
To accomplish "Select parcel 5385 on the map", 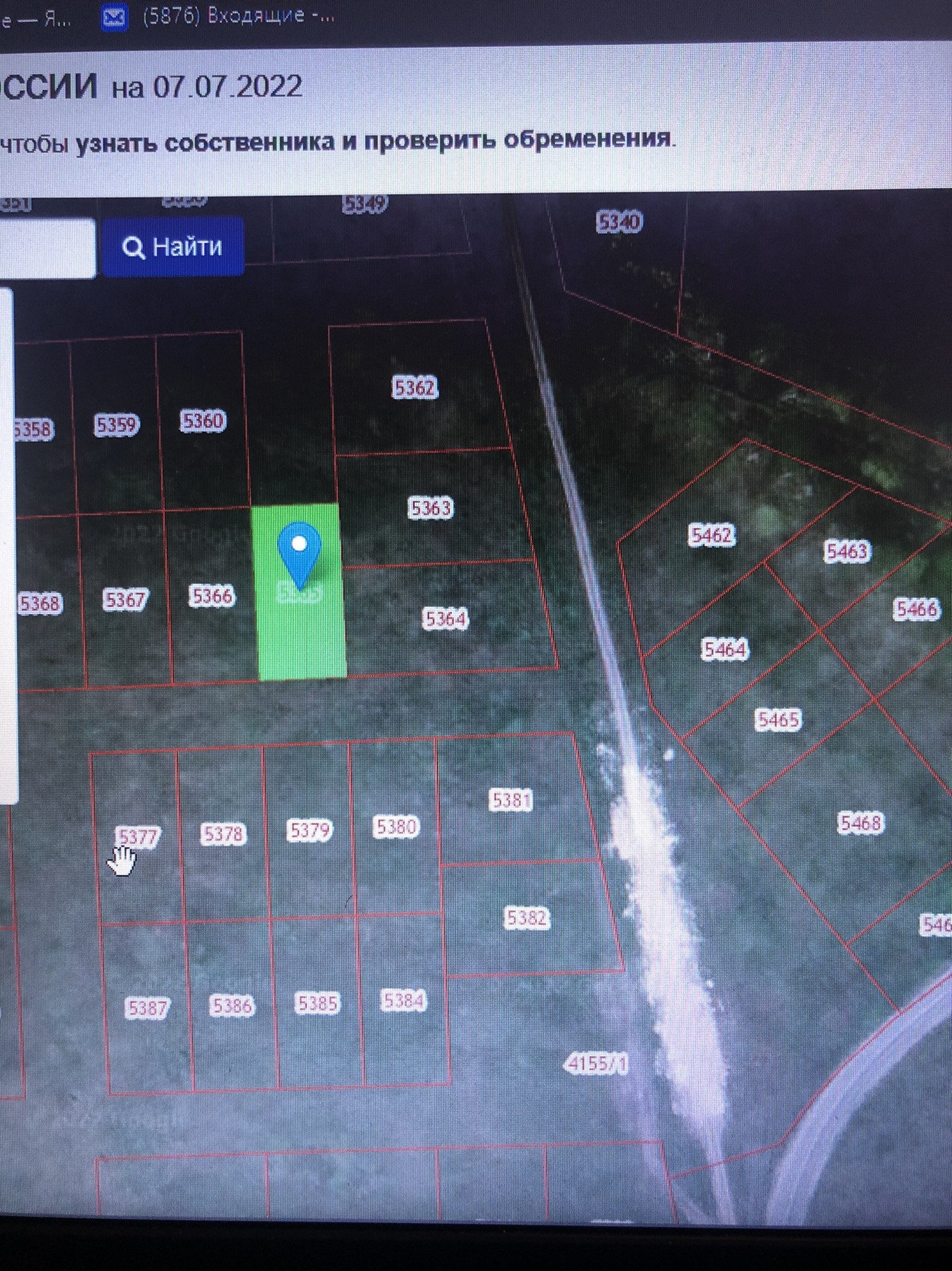I will coord(317,1003).
